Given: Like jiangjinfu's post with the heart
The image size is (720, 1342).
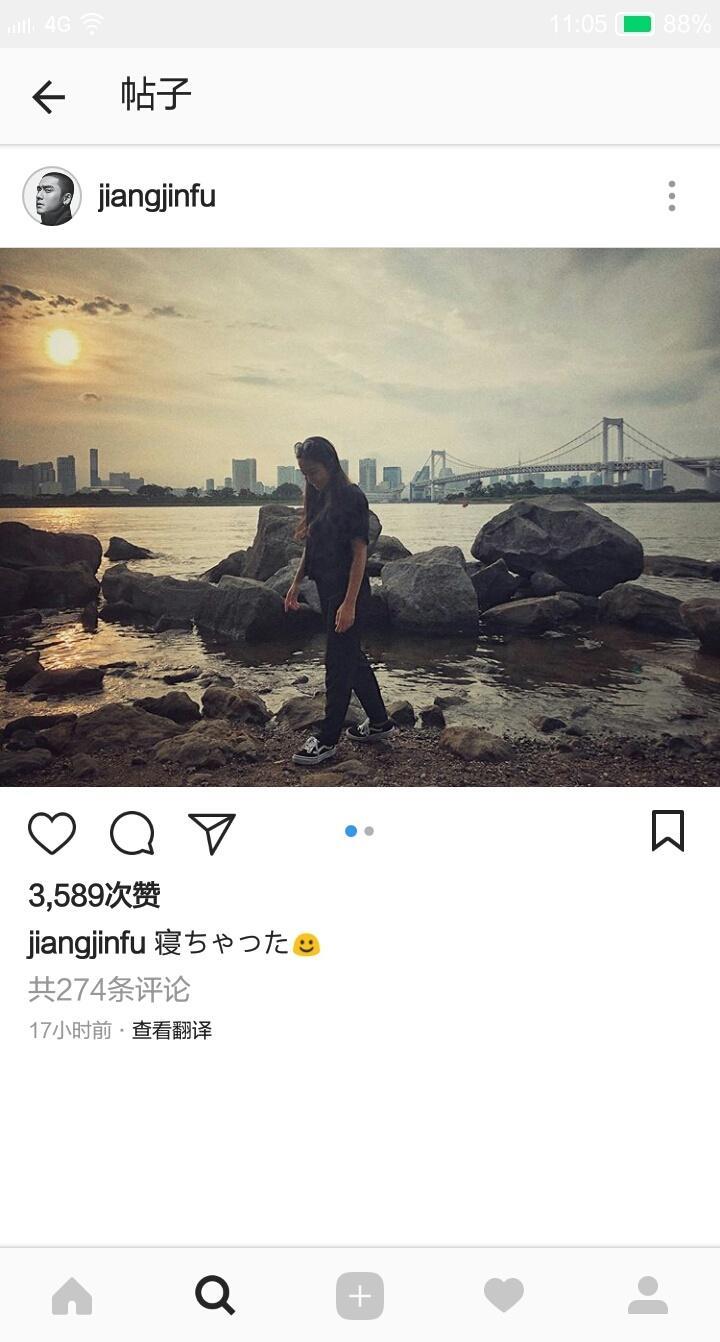Looking at the screenshot, I should pyautogui.click(x=52, y=833).
